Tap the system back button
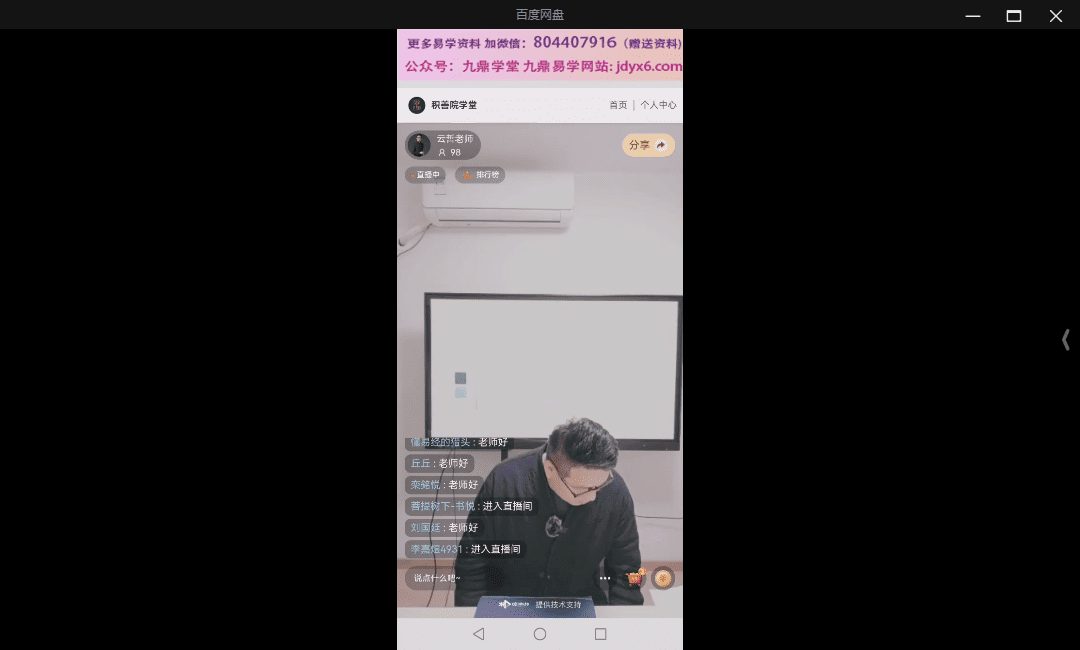 tap(478, 634)
